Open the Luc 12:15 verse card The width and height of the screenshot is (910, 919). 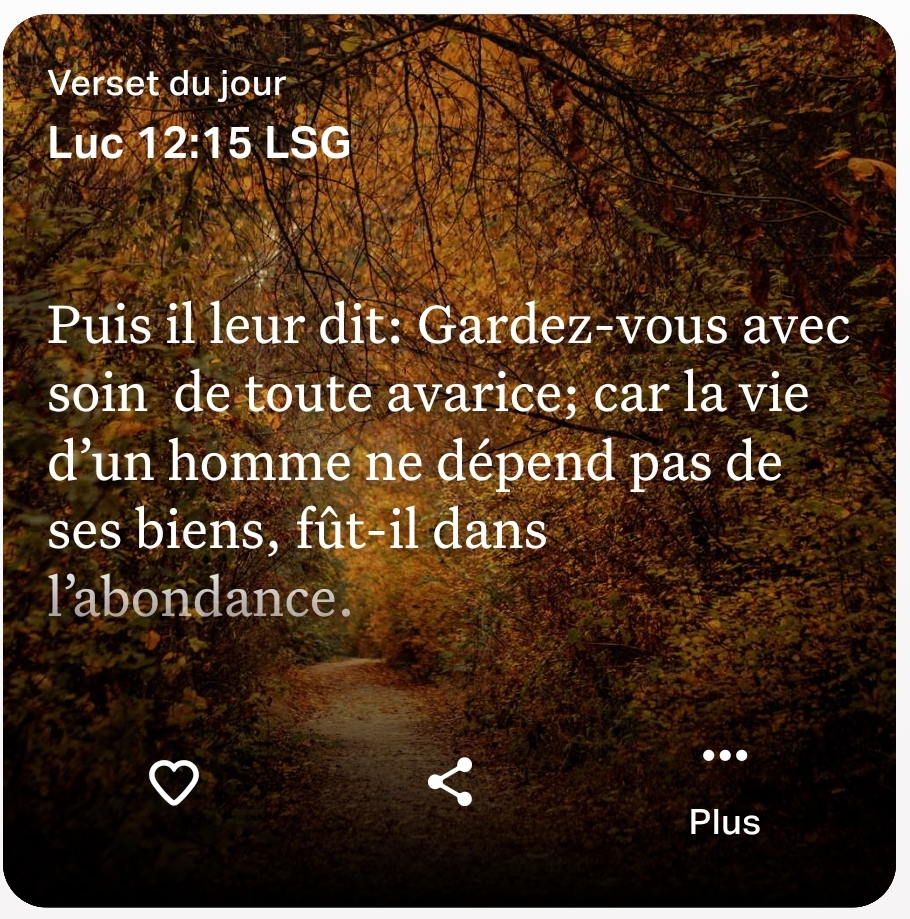click(x=449, y=460)
